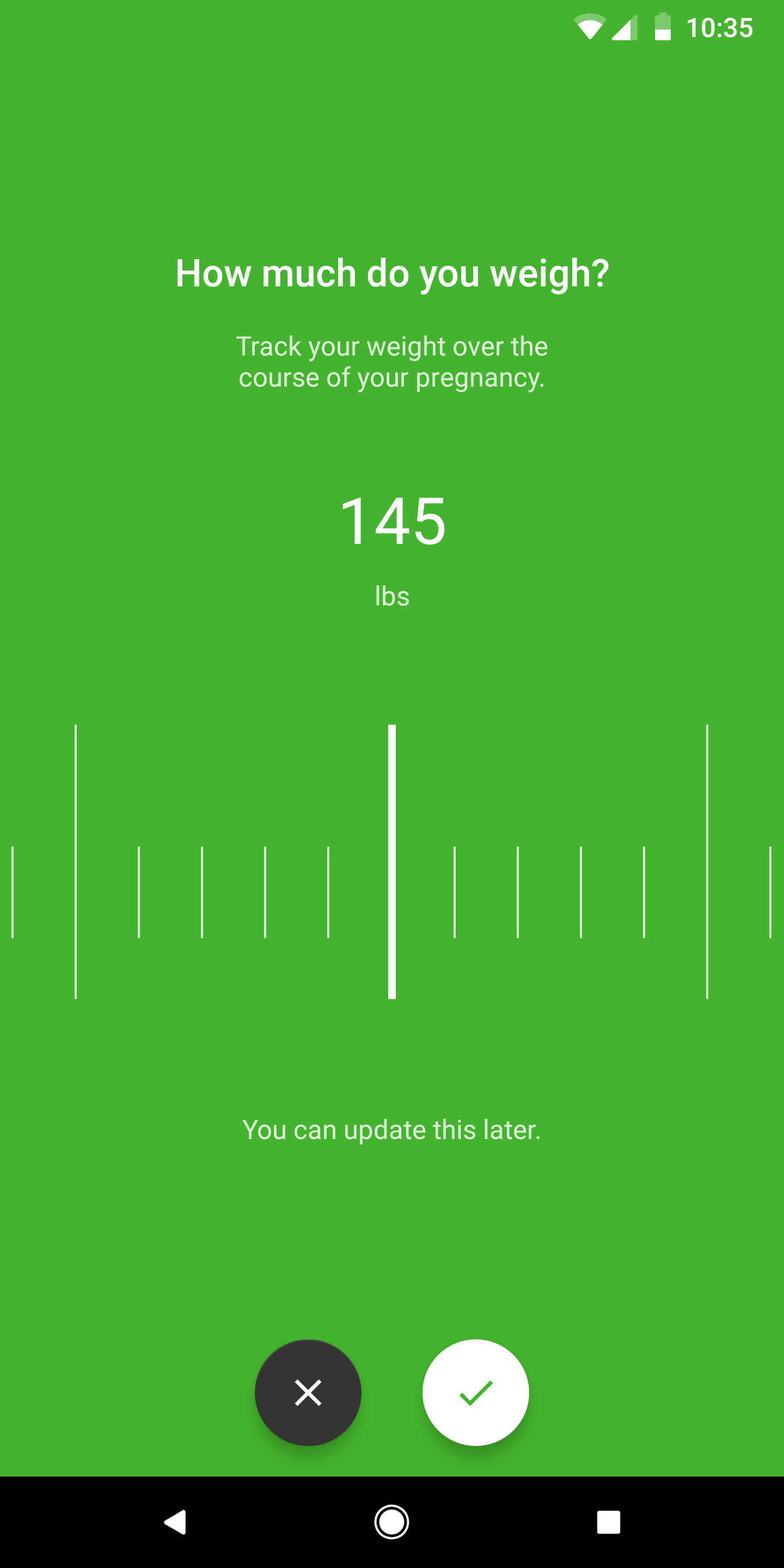
Task: Tap the weight ruler scale
Action: click(392, 861)
